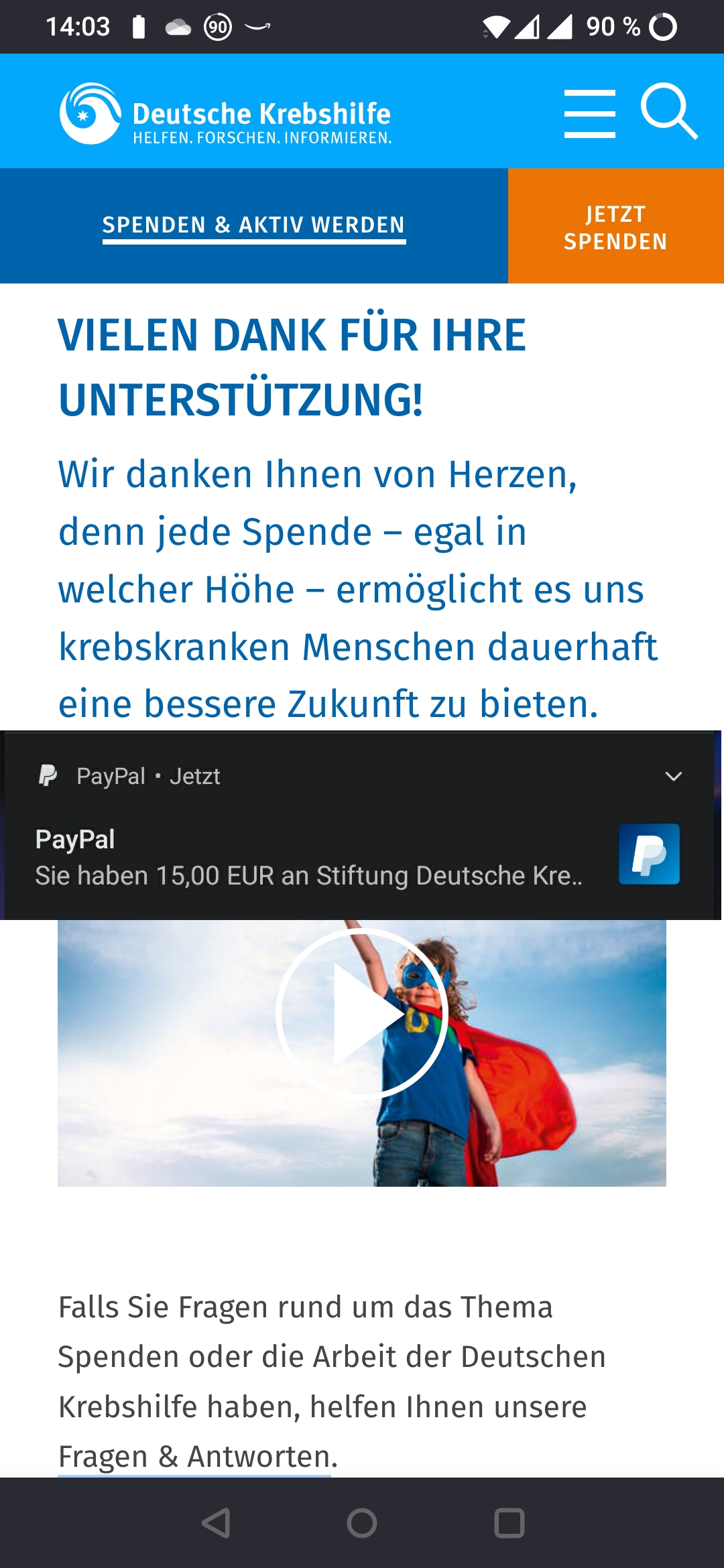Open the Spenden & Aktiv Werden link

click(x=253, y=225)
